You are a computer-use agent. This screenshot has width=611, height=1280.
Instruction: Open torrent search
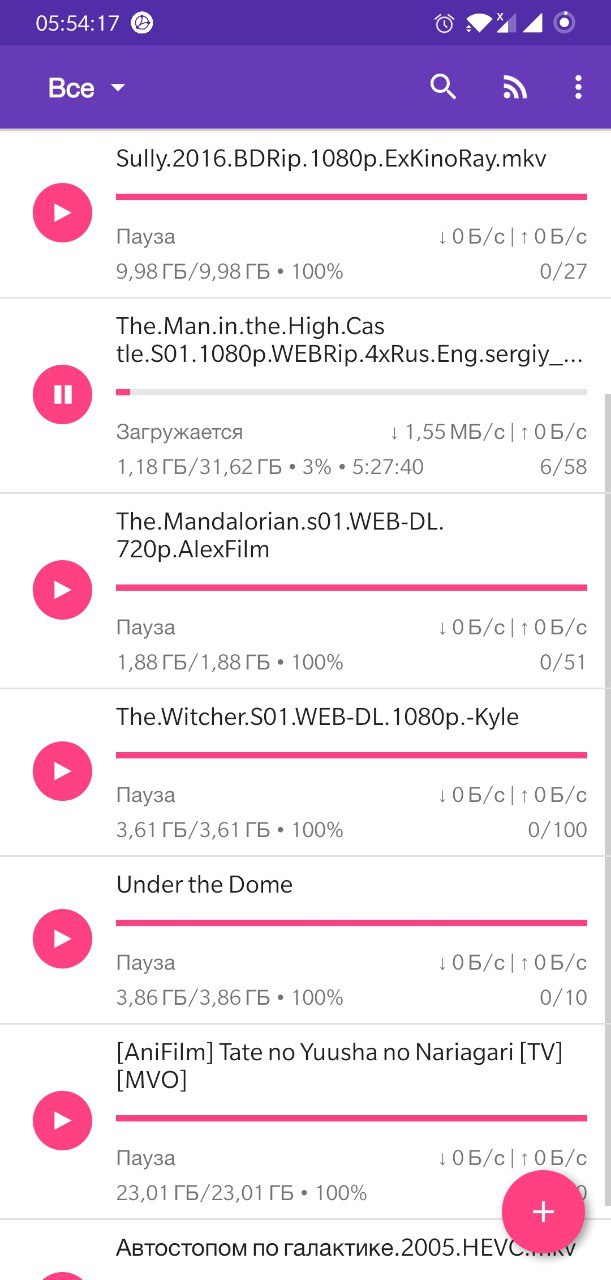click(443, 87)
